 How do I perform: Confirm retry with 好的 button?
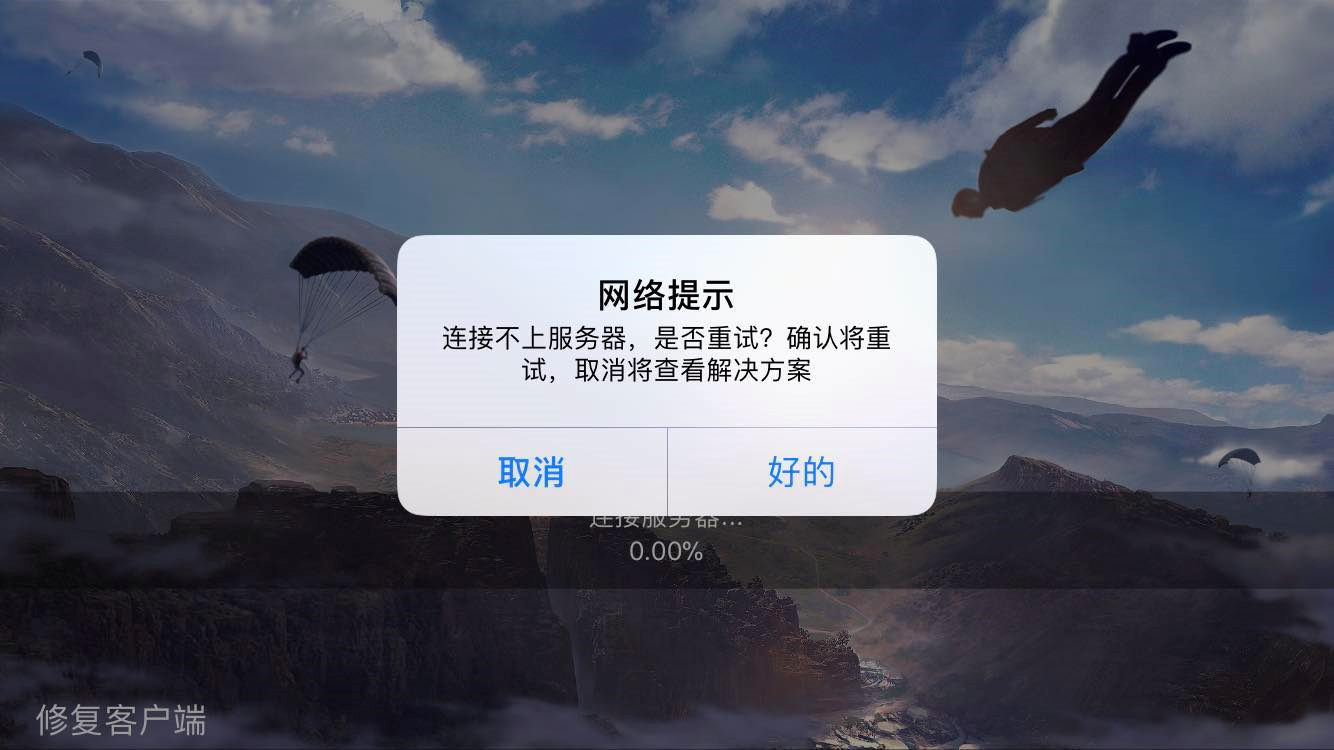point(801,472)
